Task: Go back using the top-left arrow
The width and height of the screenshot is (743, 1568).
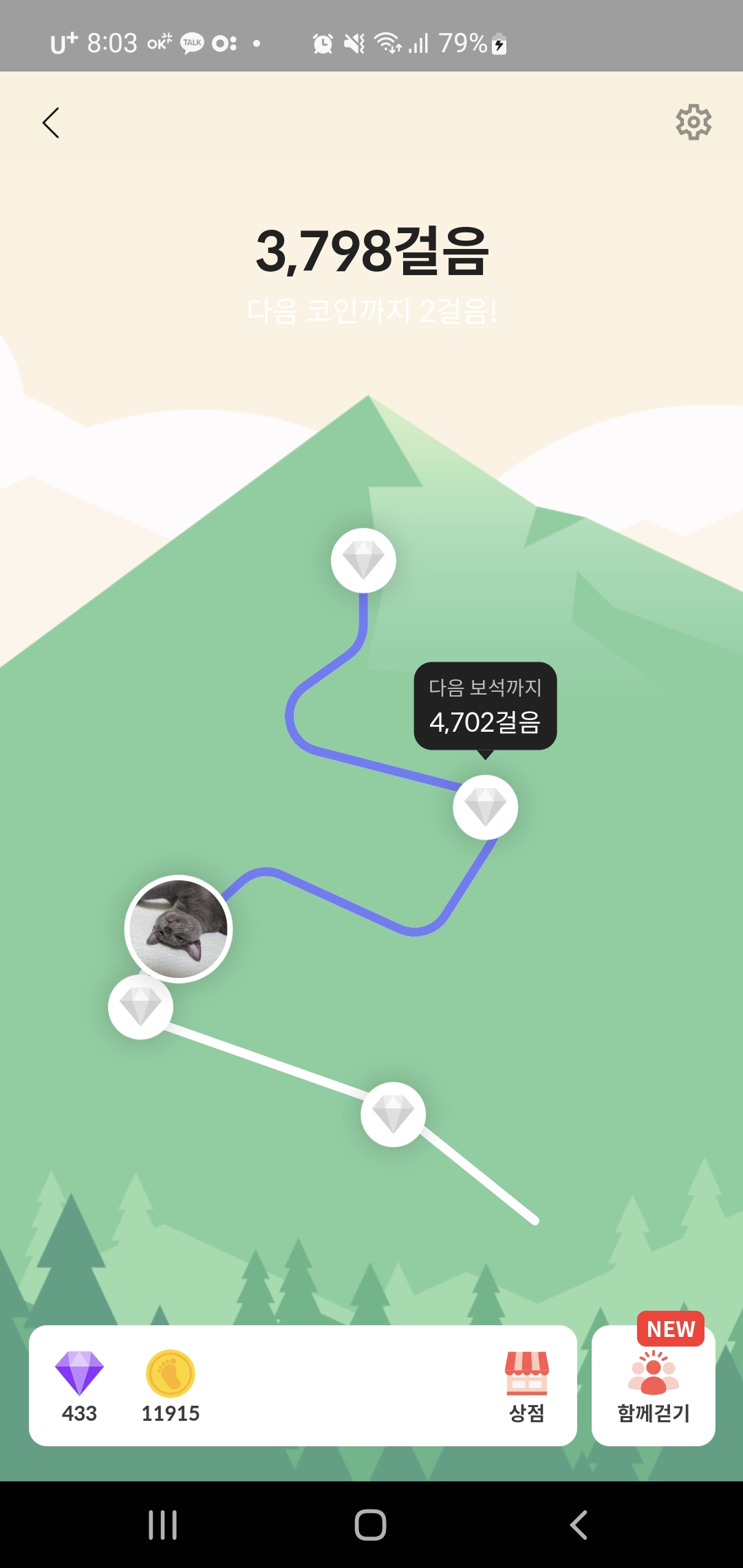Action: (x=51, y=123)
